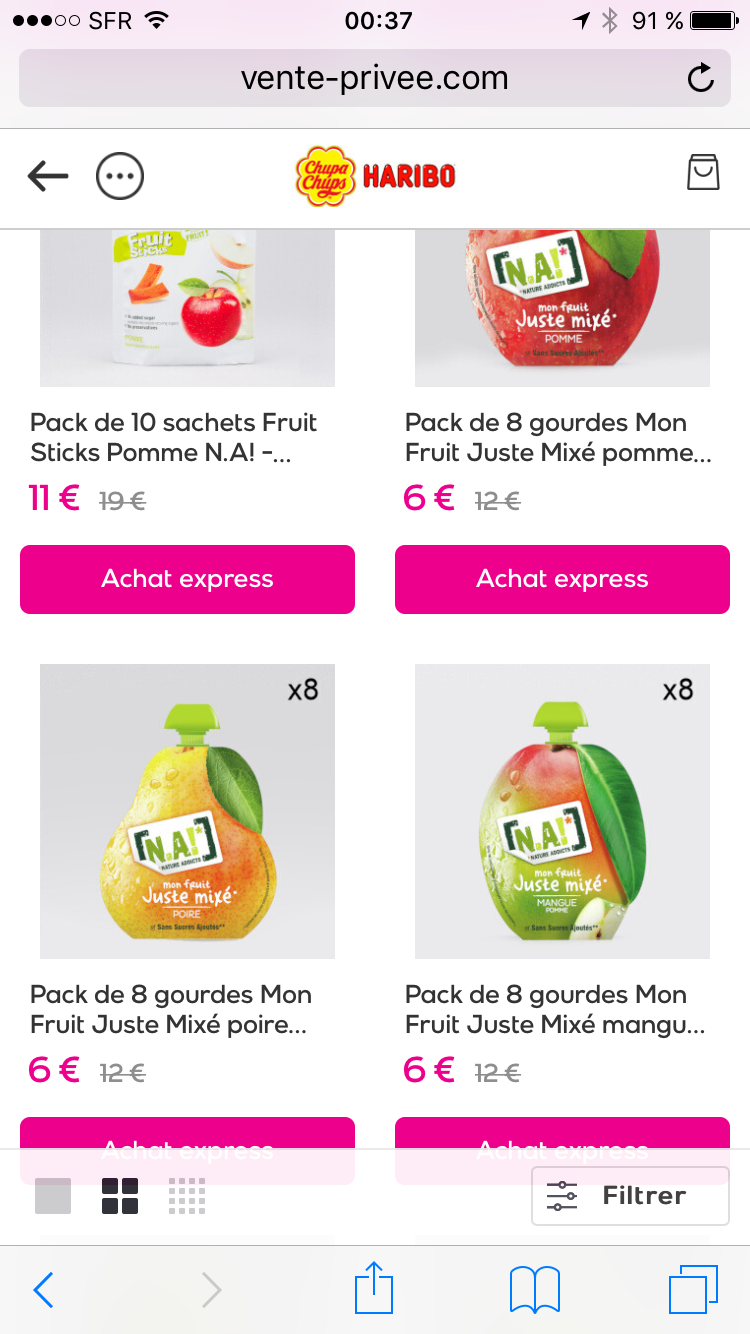Go back using the header arrow
The width and height of the screenshot is (750, 1334).
point(48,177)
